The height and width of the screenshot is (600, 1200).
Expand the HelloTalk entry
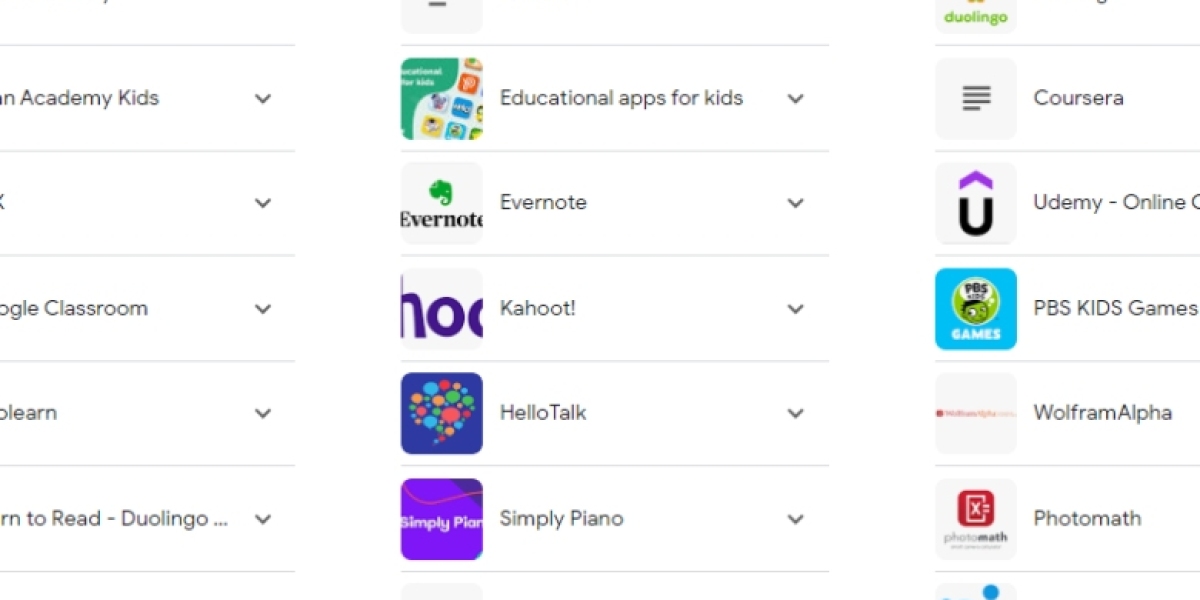point(795,413)
